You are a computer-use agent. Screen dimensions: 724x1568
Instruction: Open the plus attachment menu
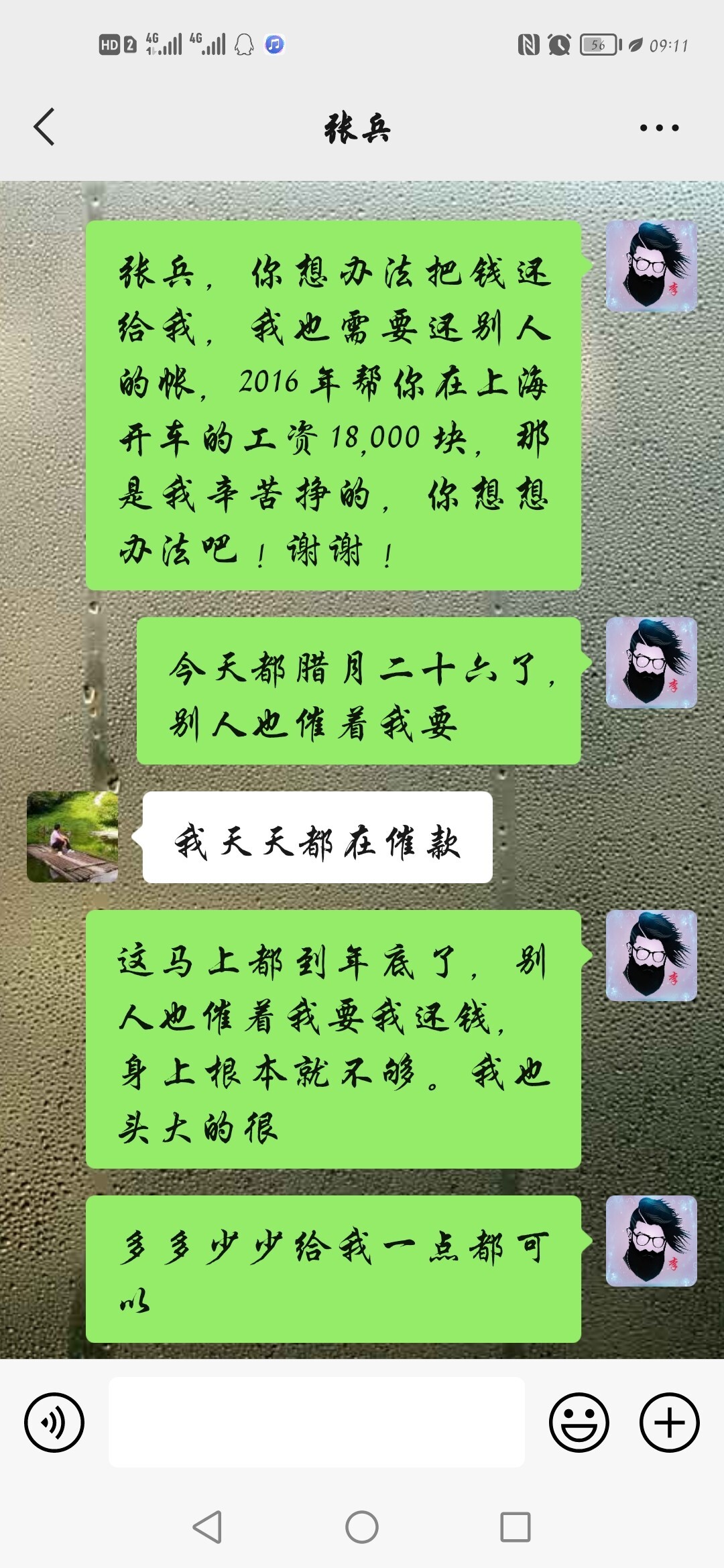(669, 1423)
